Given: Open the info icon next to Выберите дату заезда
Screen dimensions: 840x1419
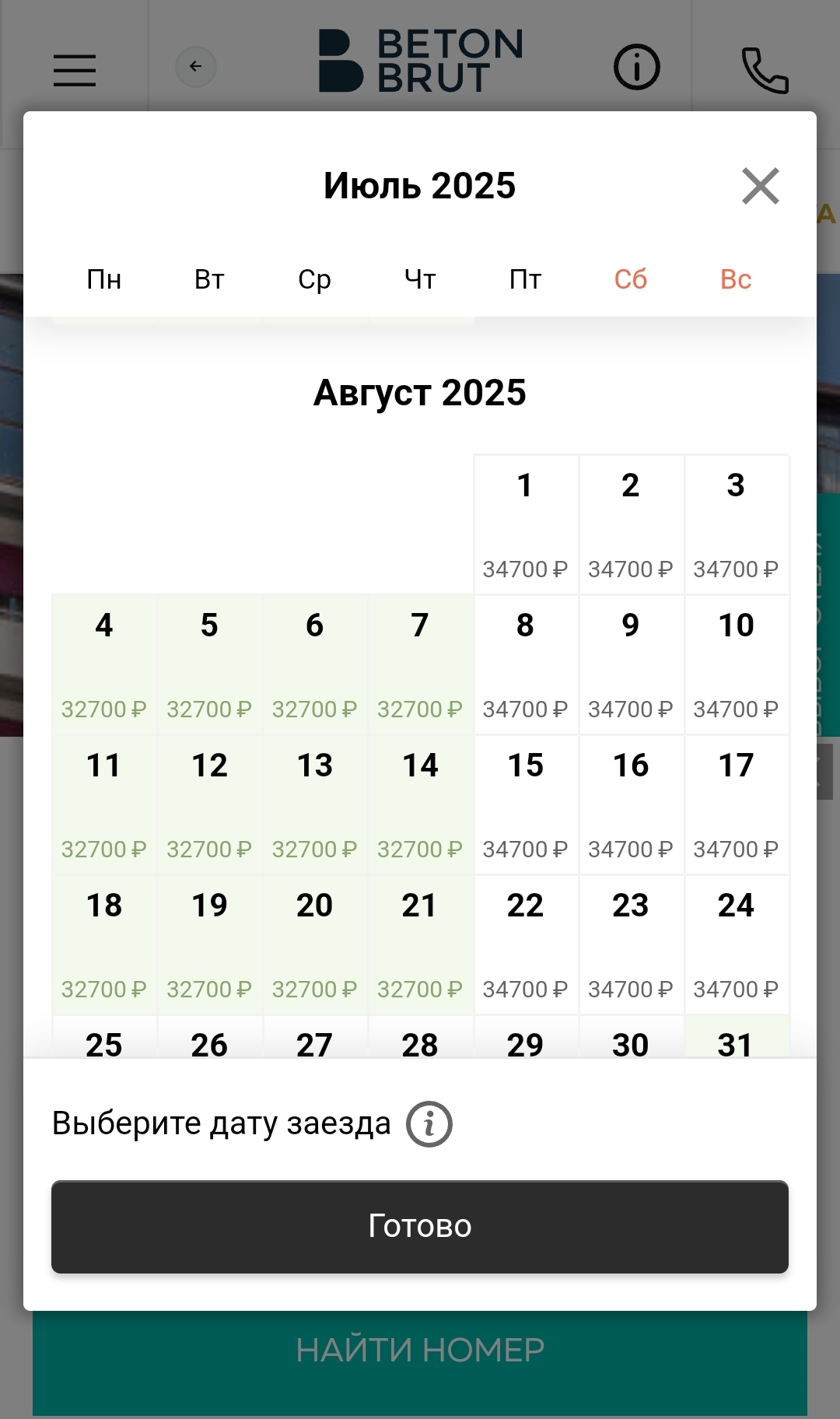Looking at the screenshot, I should click(429, 1124).
